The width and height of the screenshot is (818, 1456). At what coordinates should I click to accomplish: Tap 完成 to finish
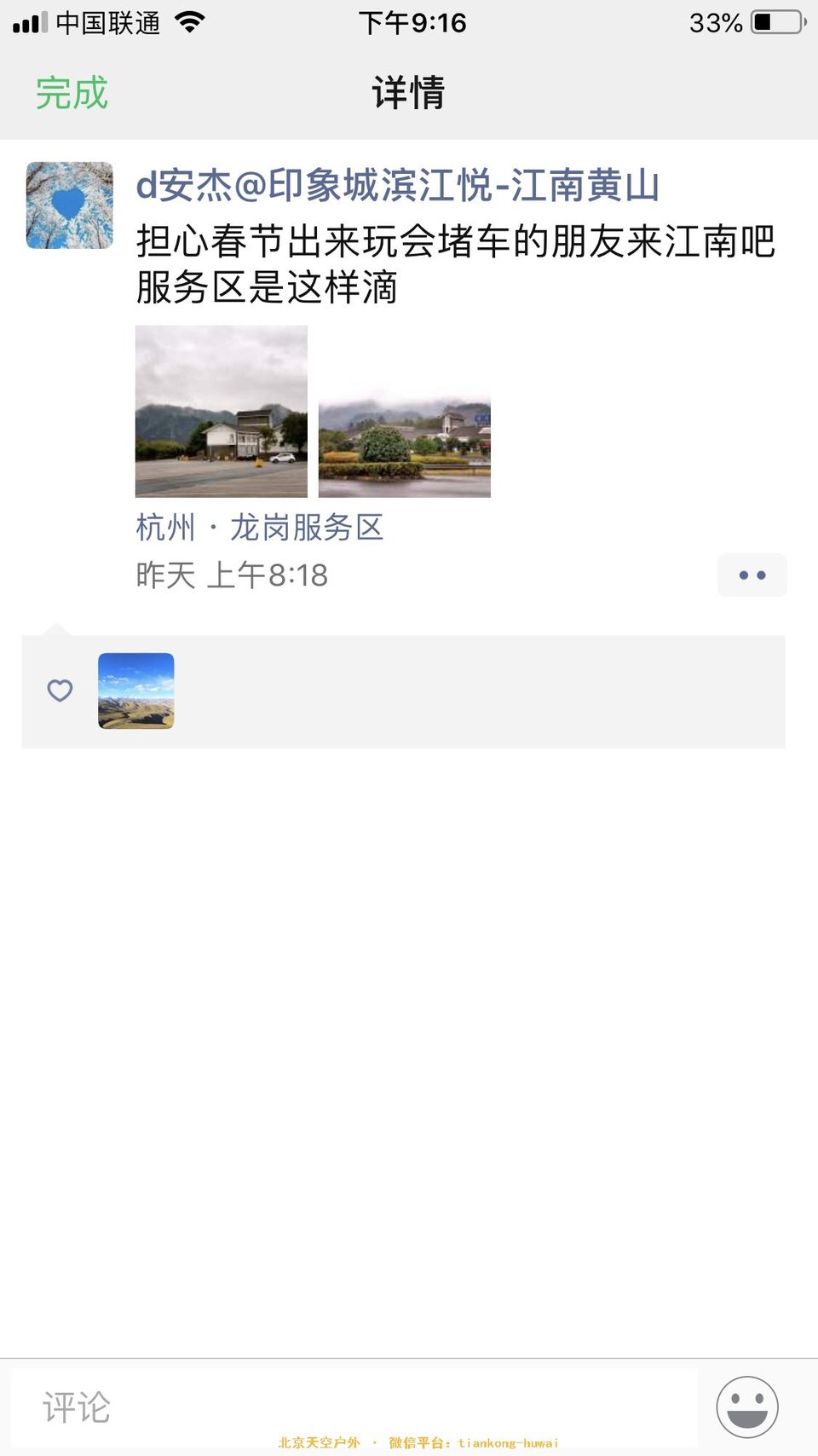tap(72, 94)
